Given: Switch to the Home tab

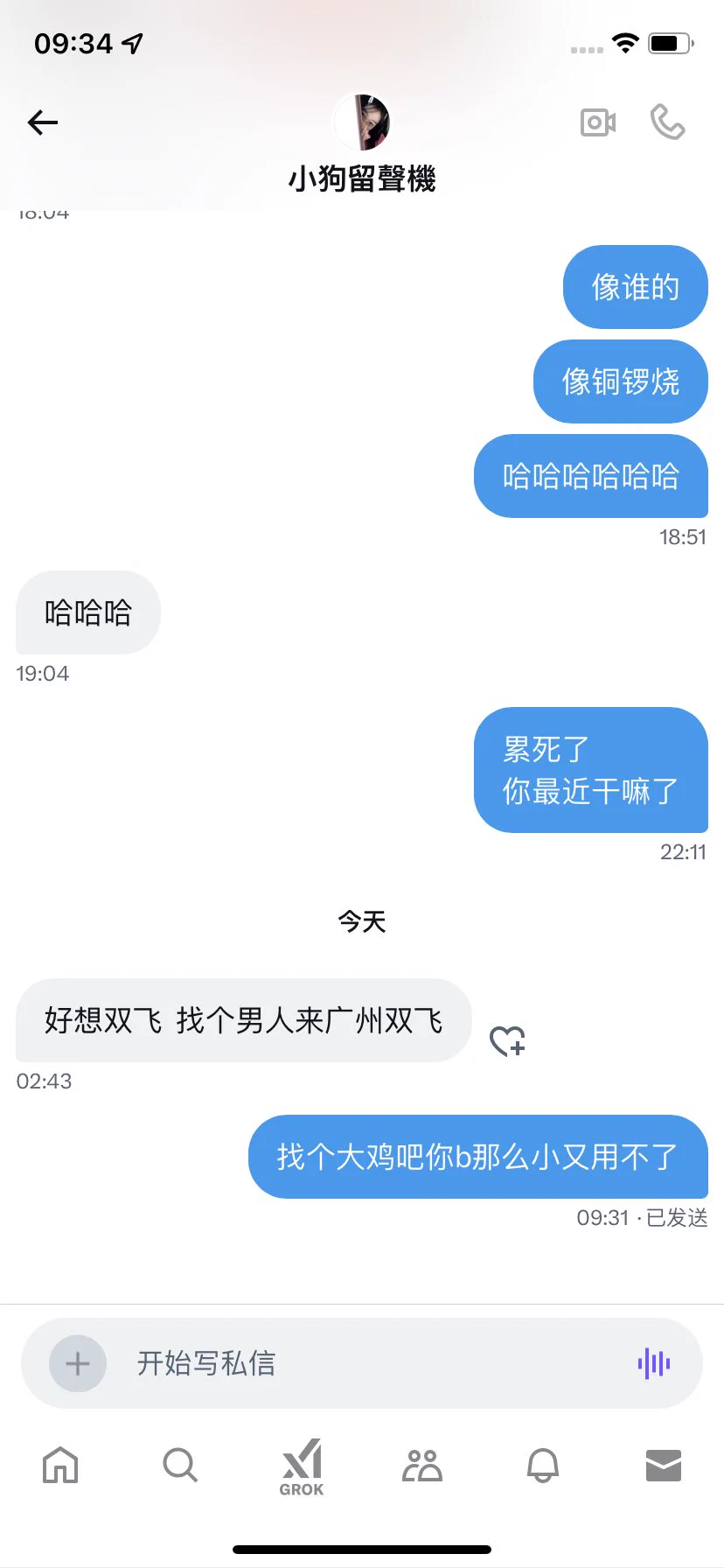Looking at the screenshot, I should point(60,1465).
